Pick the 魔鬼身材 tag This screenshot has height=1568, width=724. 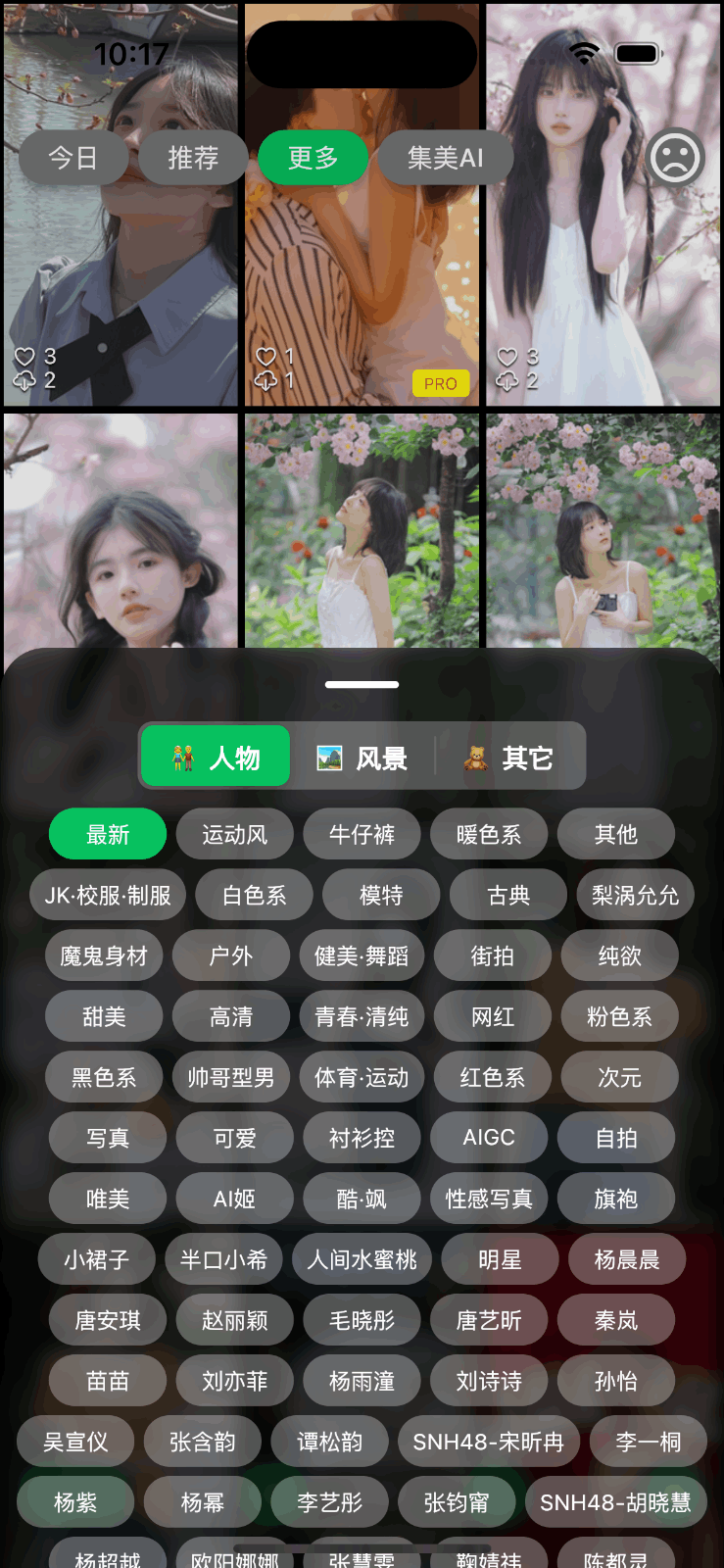tap(104, 956)
